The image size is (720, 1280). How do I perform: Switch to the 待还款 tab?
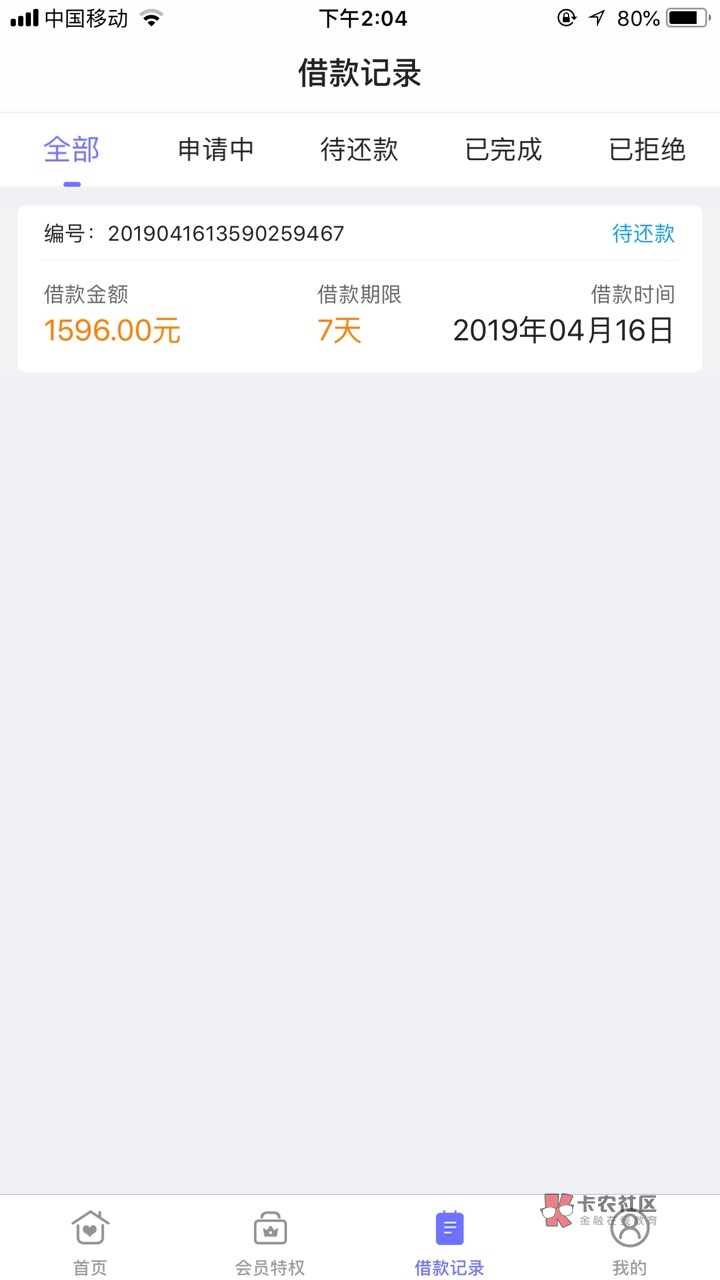click(360, 150)
